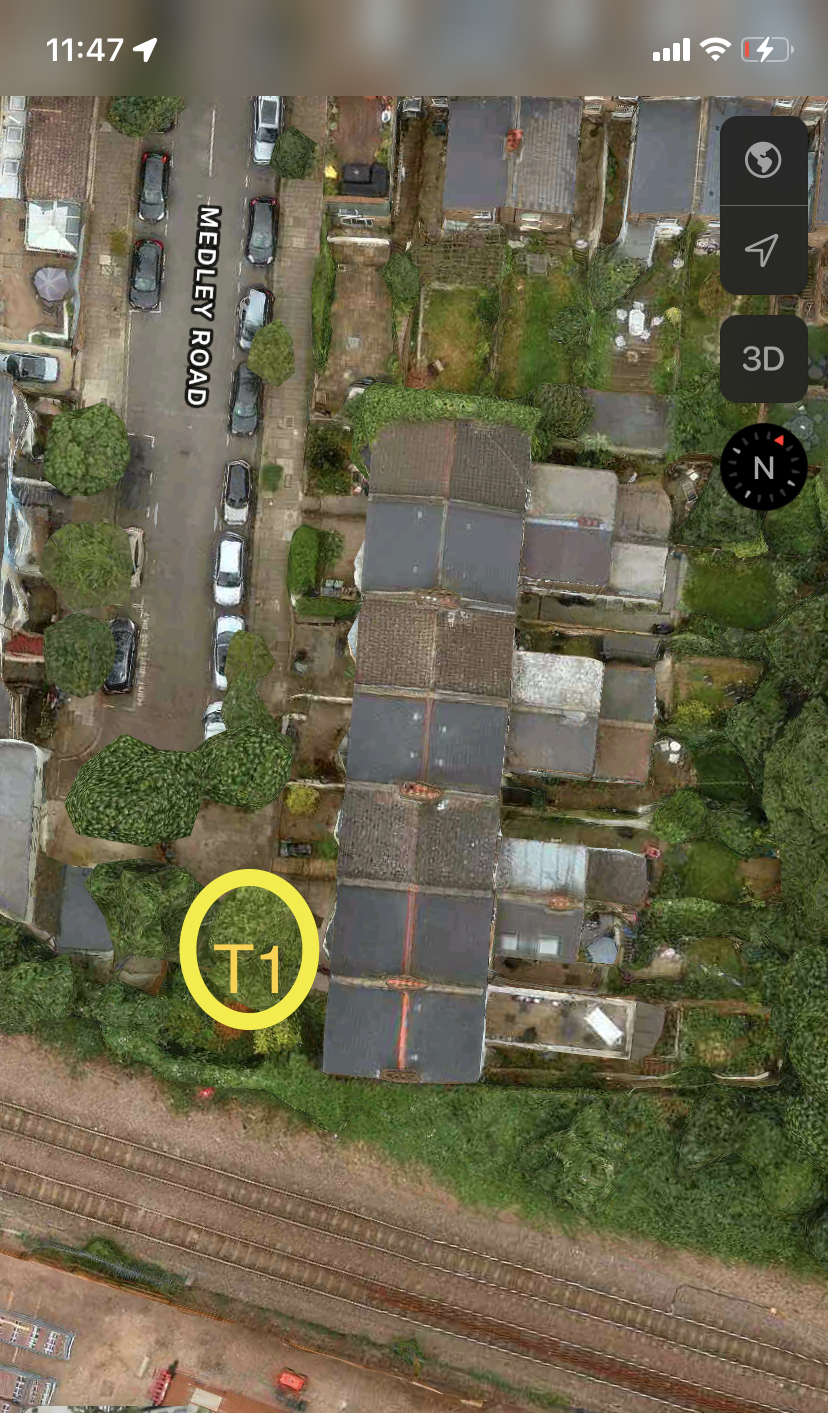Open the map mode globe button

coord(763,161)
